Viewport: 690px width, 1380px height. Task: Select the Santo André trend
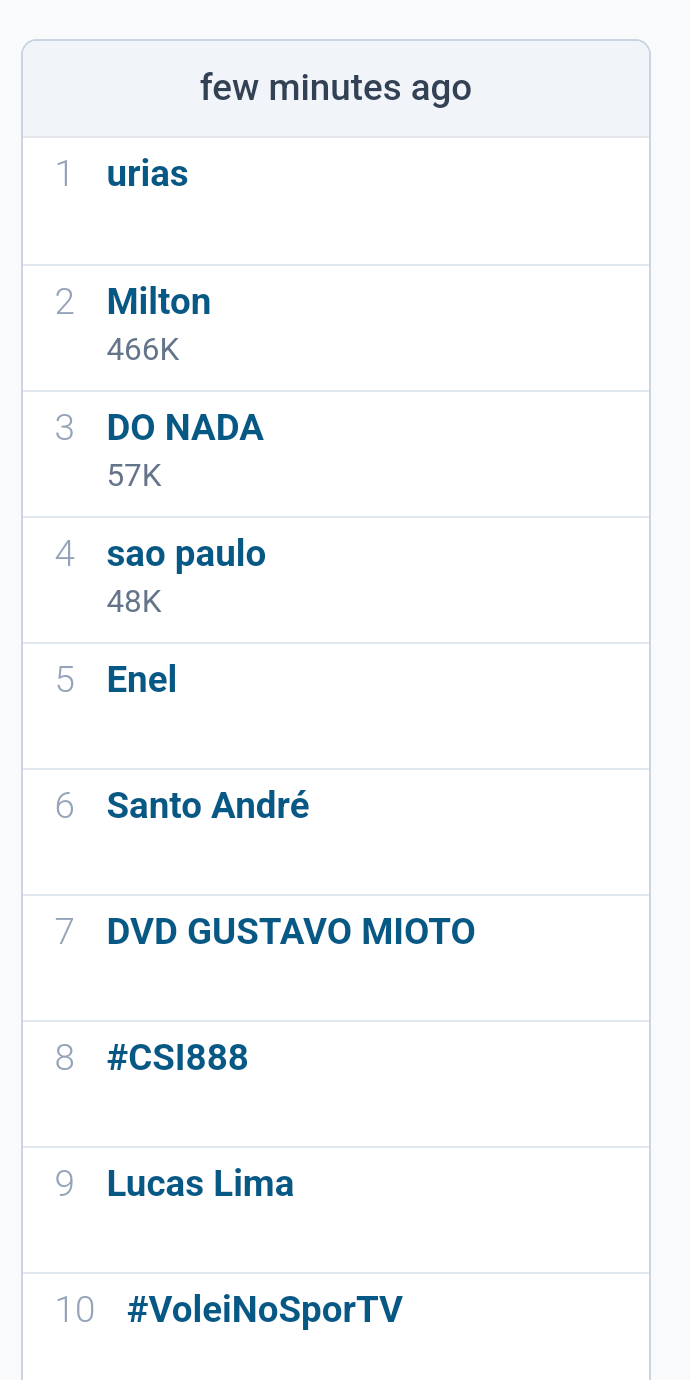click(x=208, y=805)
